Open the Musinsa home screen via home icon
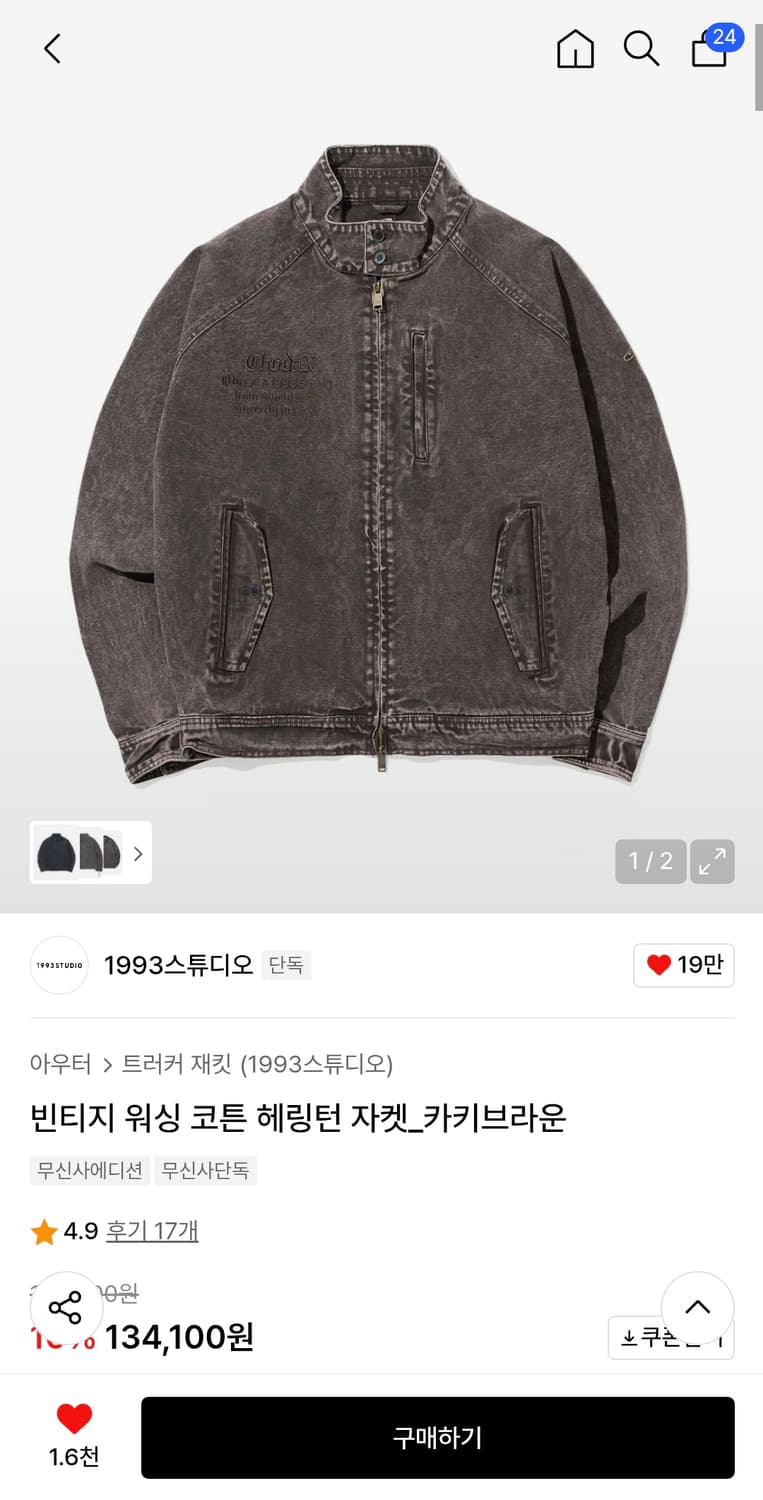 (x=575, y=48)
